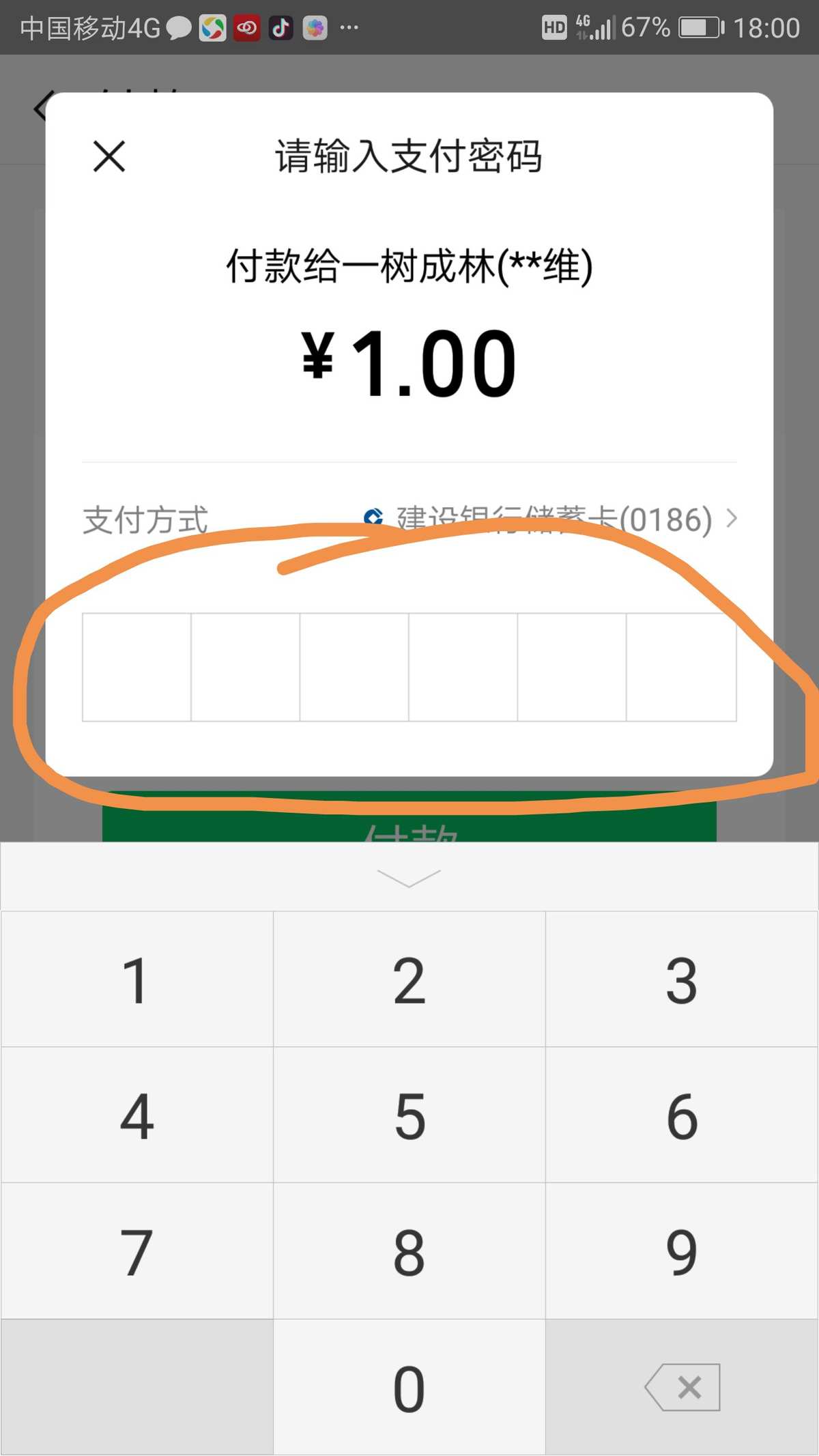Image resolution: width=819 pixels, height=1456 pixels.
Task: Tap the China Construction Bank logo
Action: point(373,517)
